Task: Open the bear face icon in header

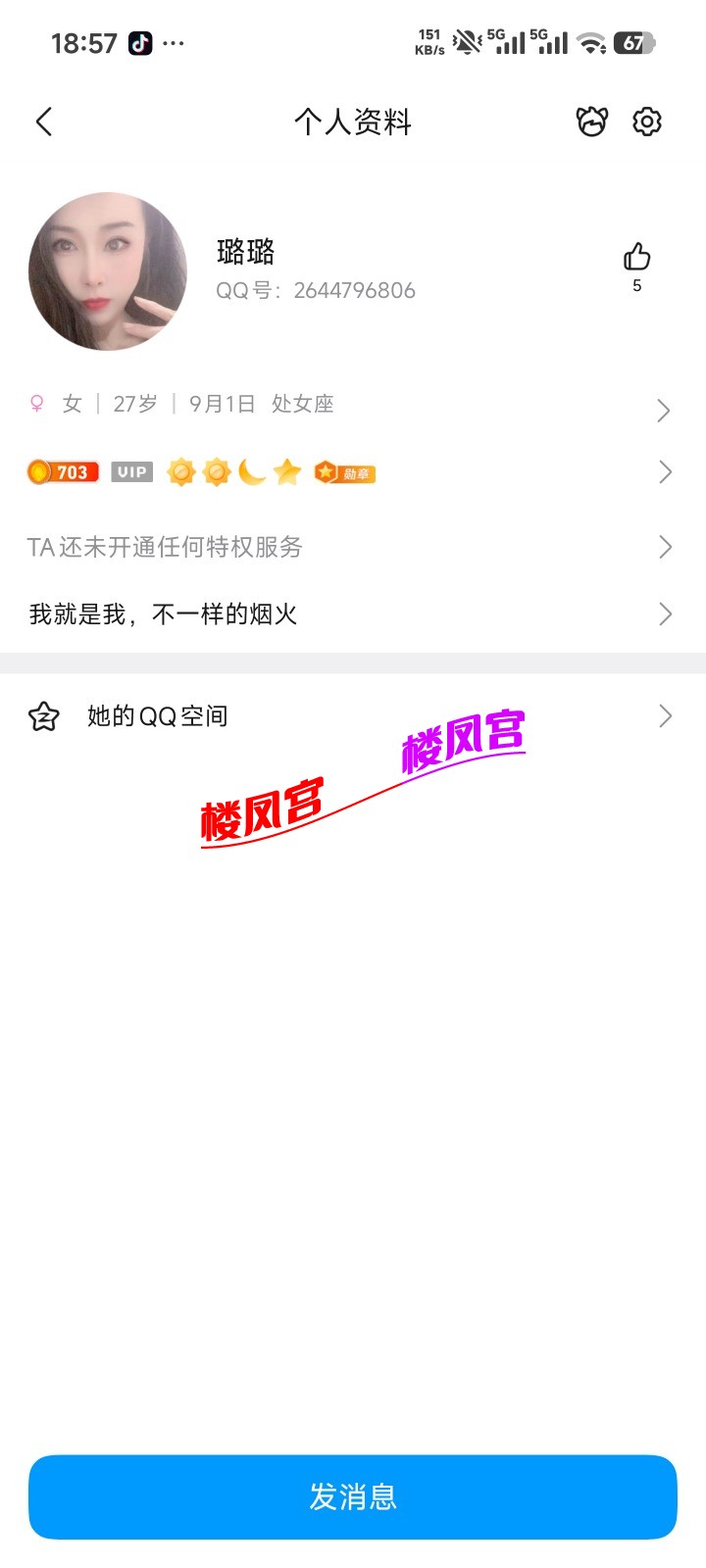Action: click(591, 122)
